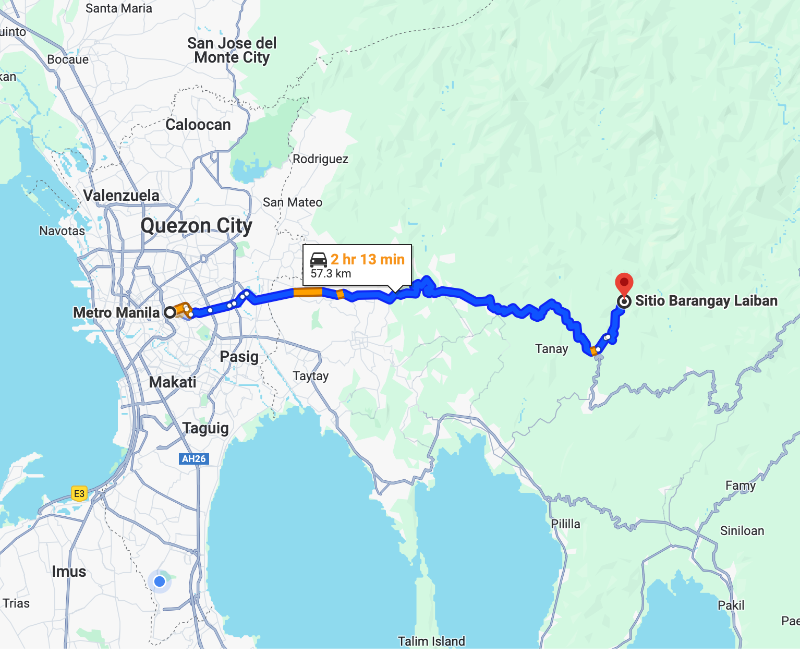Select the Sitio Barangay Laiban destination pin
The height and width of the screenshot is (649, 800).
coord(623,284)
